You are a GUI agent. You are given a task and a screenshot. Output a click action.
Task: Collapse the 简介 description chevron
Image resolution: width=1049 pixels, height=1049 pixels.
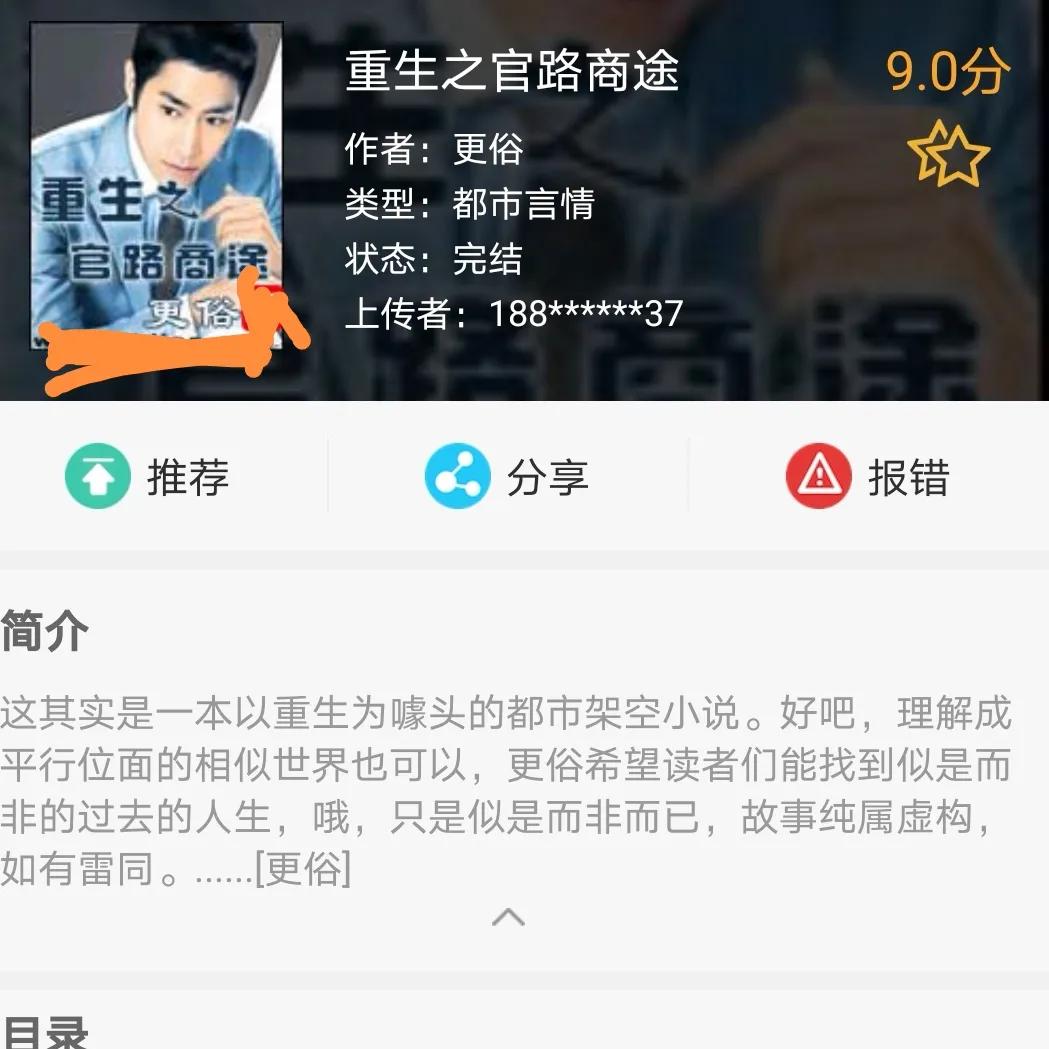click(508, 916)
